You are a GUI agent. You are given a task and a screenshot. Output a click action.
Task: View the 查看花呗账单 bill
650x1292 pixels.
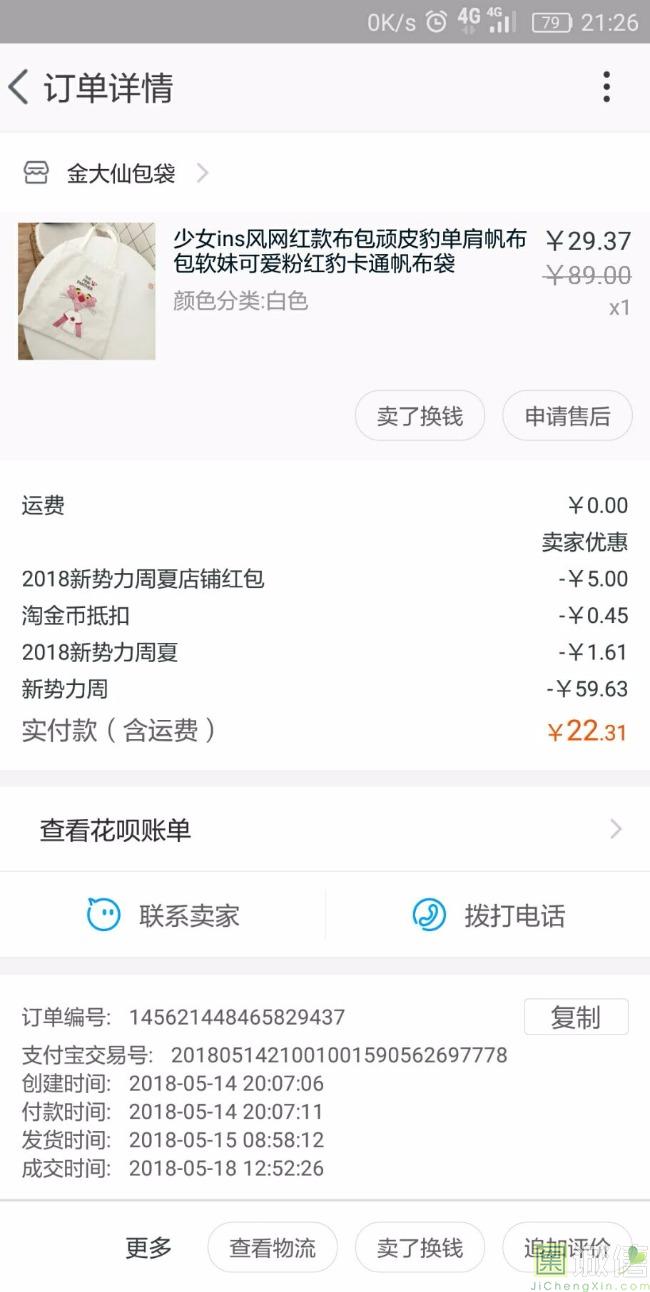pos(325,830)
